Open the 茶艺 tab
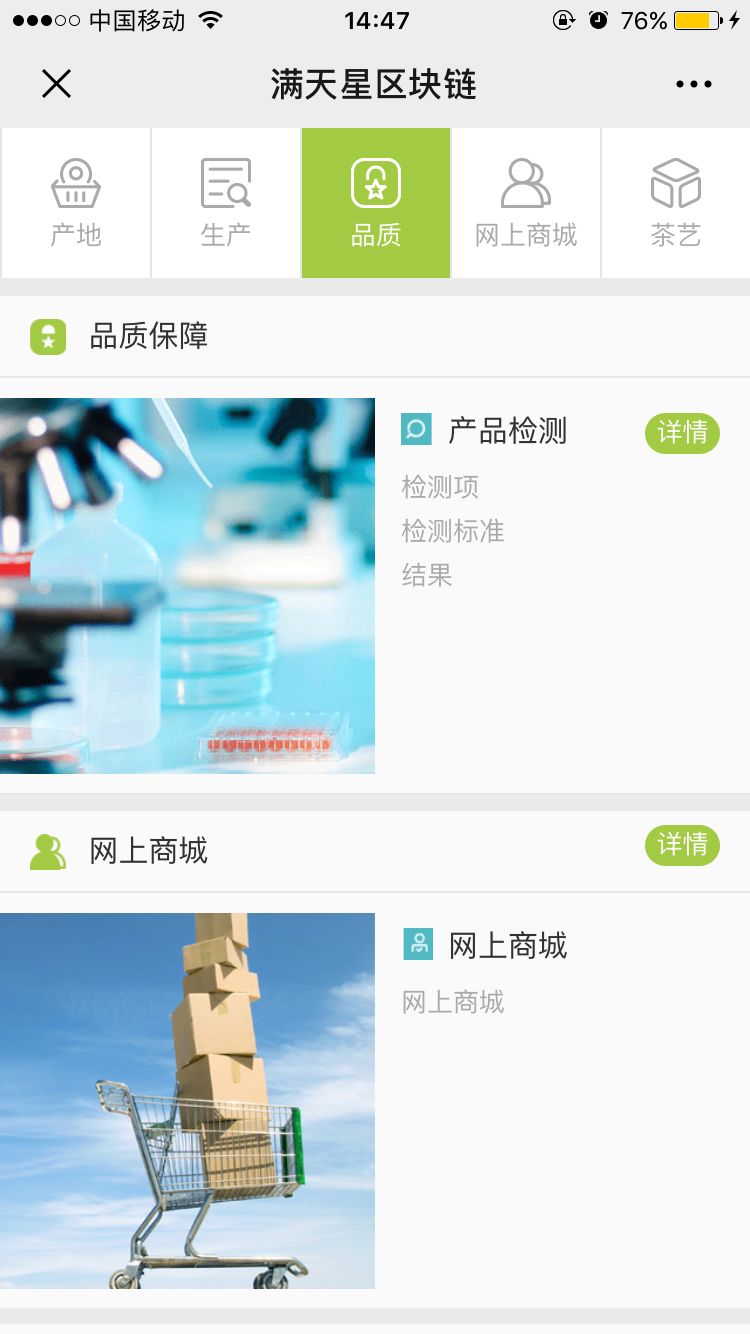The image size is (750, 1334). [x=676, y=204]
